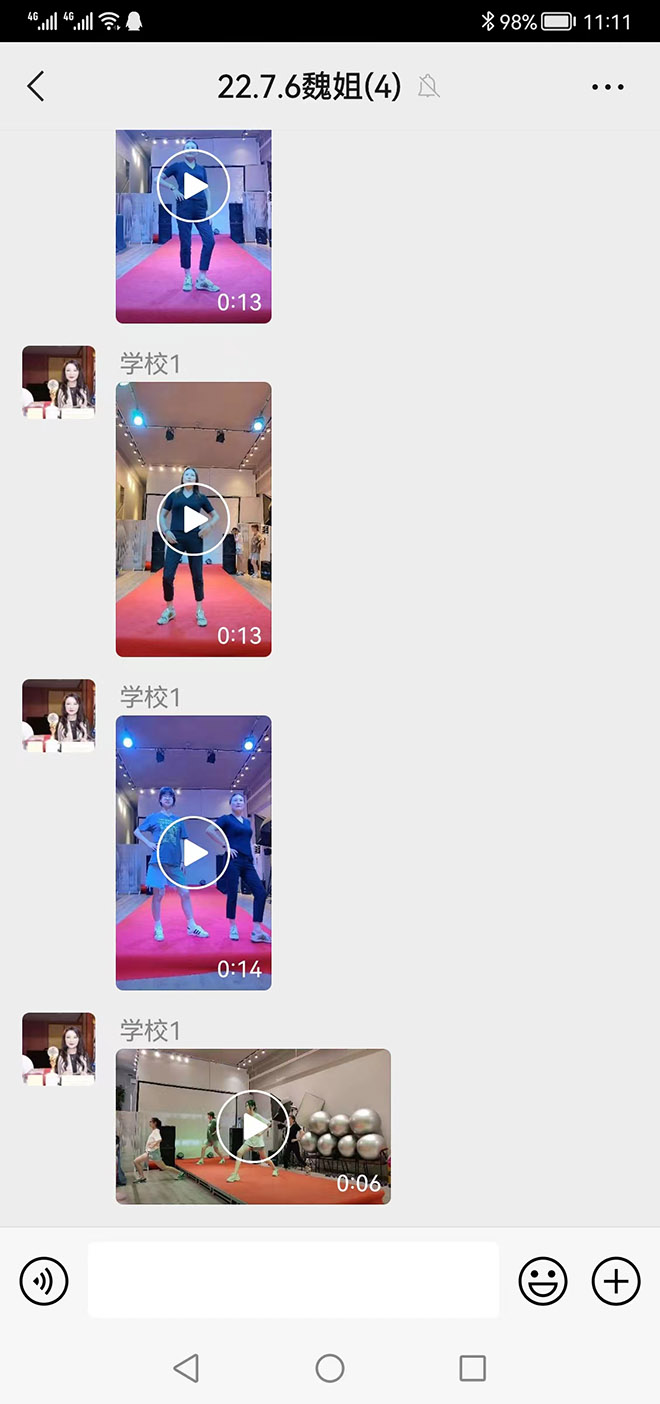Open the emoji sticker panel

point(542,1281)
